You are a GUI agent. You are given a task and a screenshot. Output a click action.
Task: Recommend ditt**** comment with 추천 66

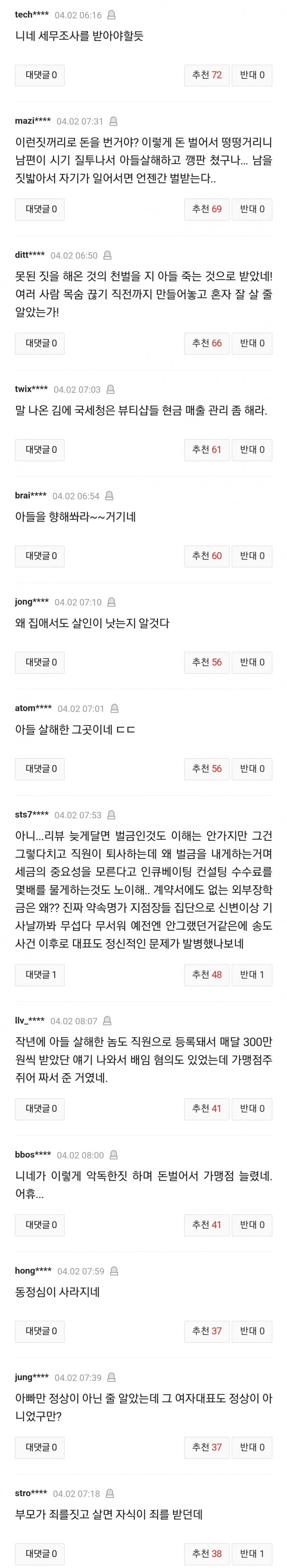207,343
